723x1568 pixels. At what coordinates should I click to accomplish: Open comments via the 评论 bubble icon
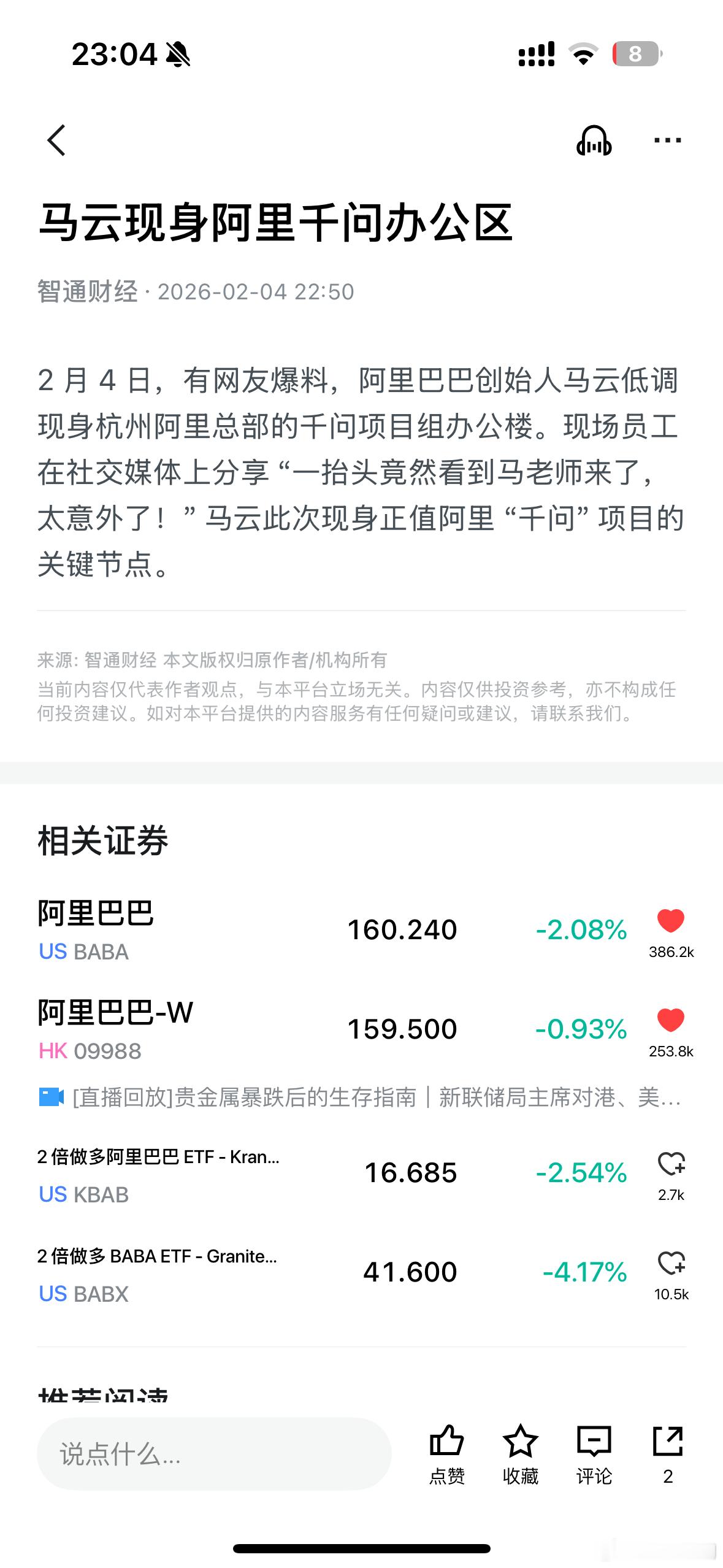click(594, 1439)
